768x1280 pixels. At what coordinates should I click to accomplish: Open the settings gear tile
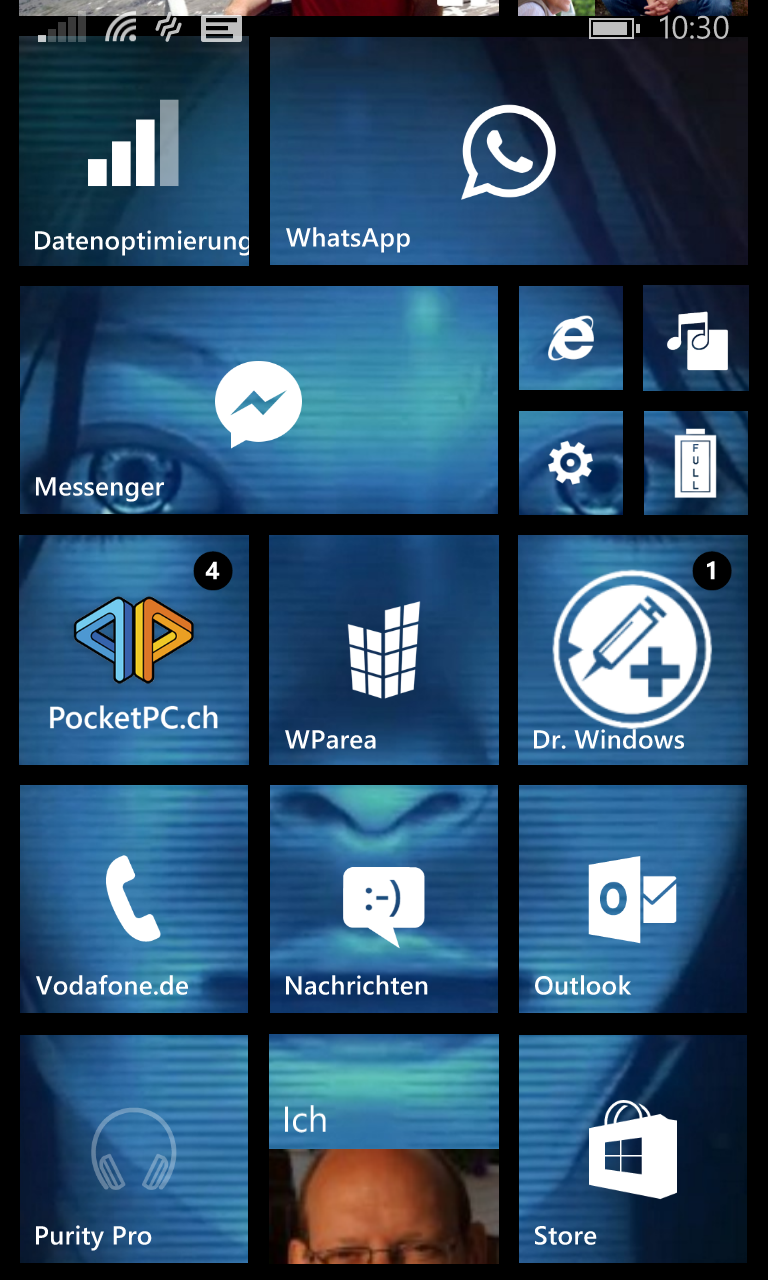(571, 463)
